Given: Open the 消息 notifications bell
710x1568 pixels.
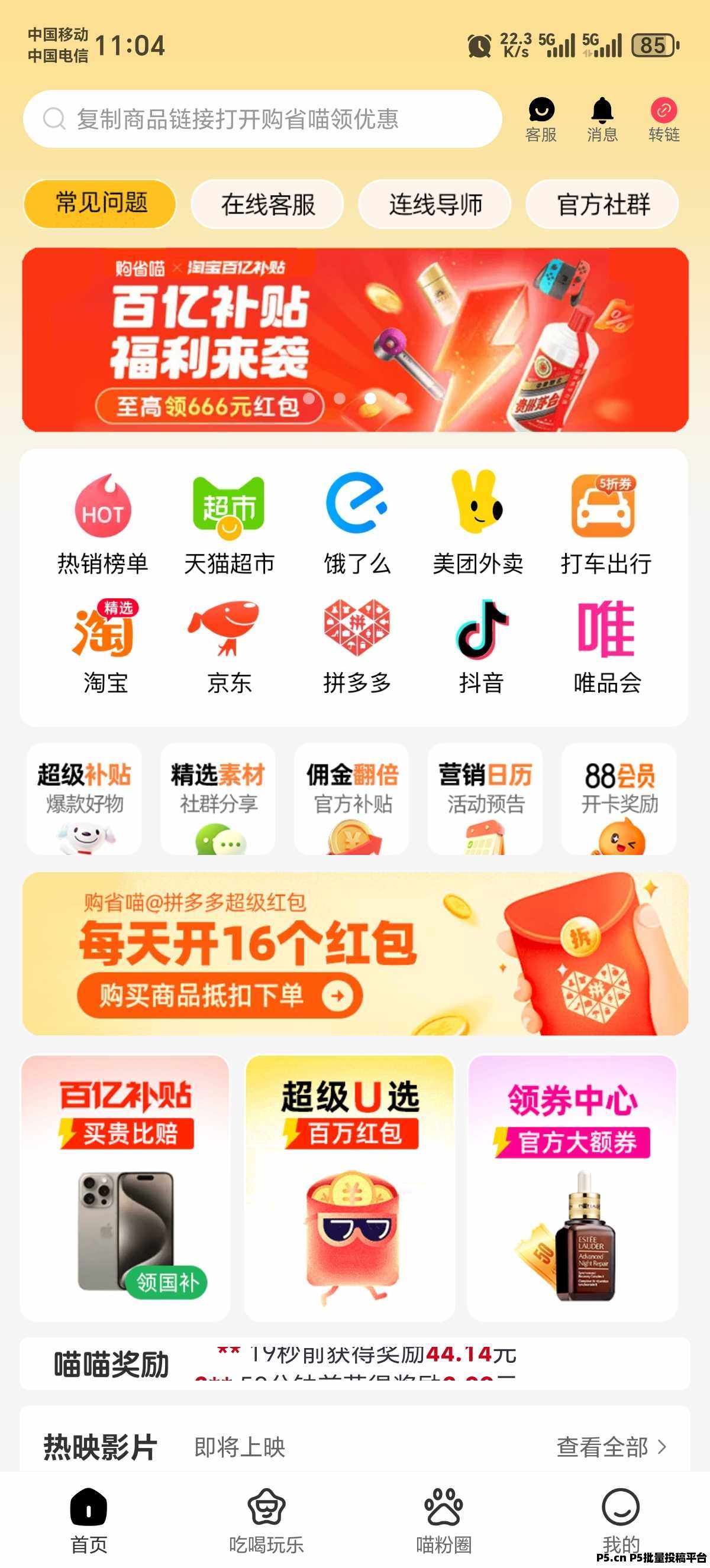Looking at the screenshot, I should 602,119.
